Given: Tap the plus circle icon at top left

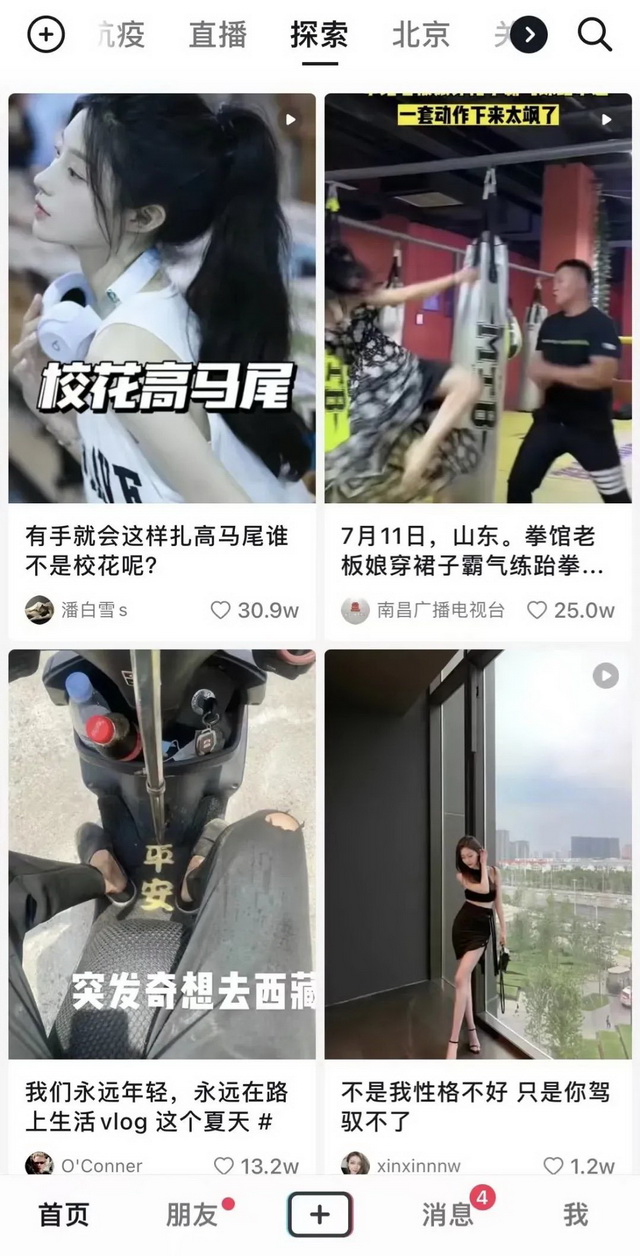Looking at the screenshot, I should [46, 36].
